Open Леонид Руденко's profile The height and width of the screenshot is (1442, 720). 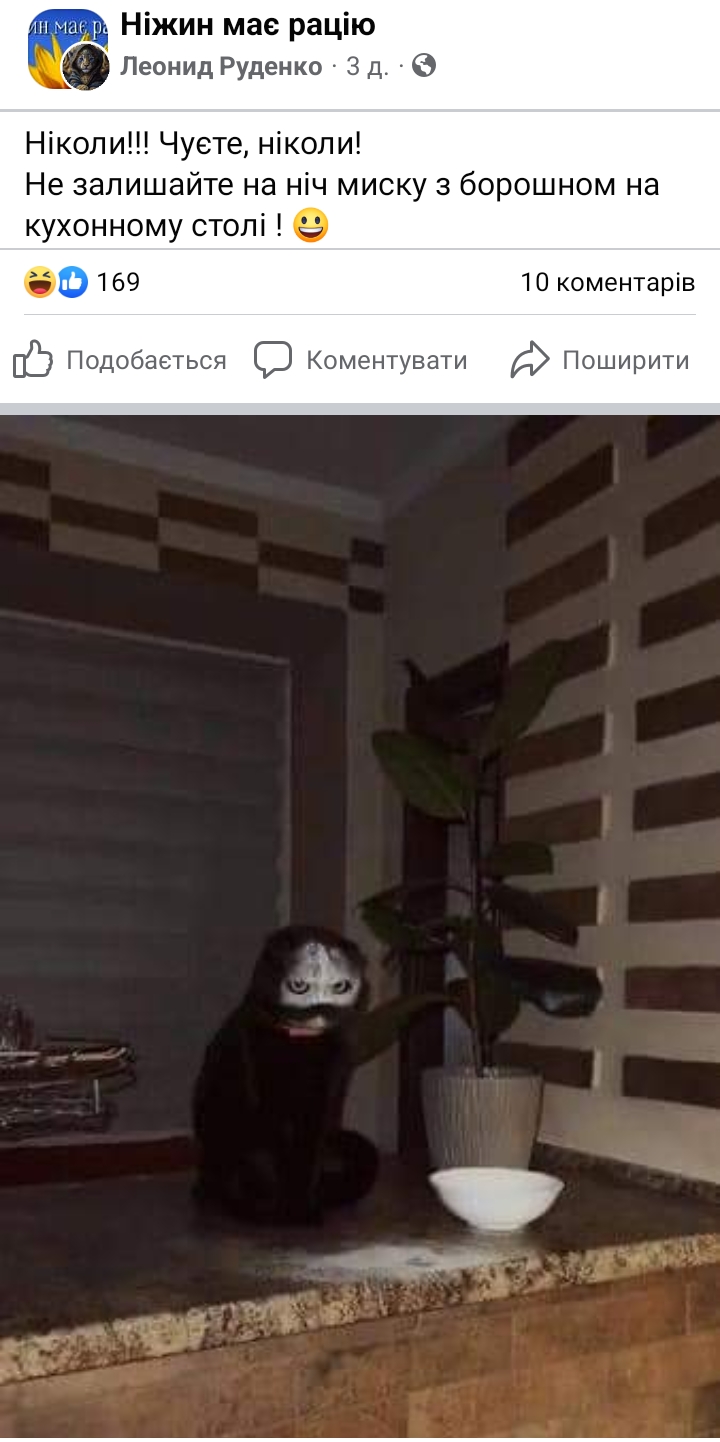(x=221, y=67)
